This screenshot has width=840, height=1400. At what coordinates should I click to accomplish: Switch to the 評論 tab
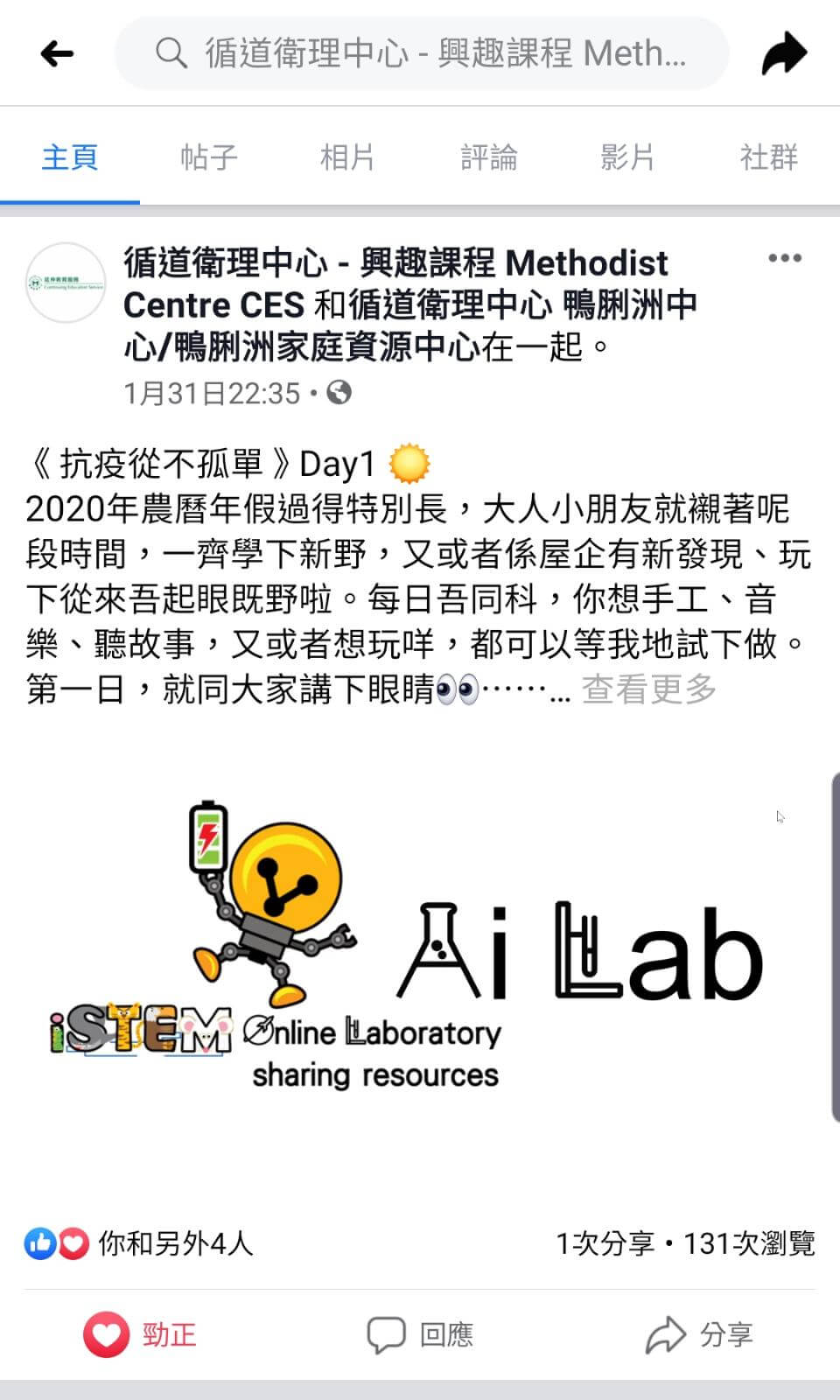pyautogui.click(x=489, y=157)
